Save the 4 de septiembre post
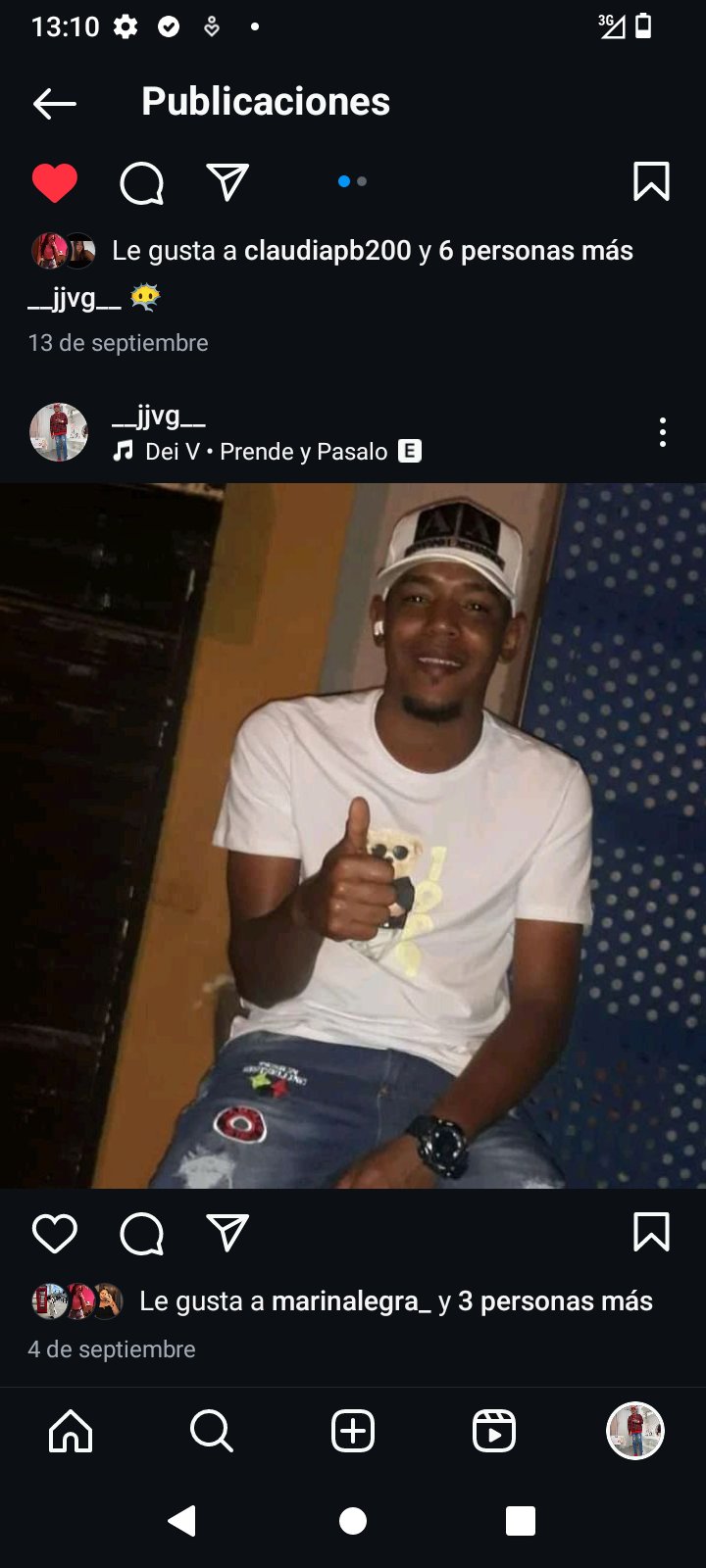The width and height of the screenshot is (706, 1568). coord(651,1232)
